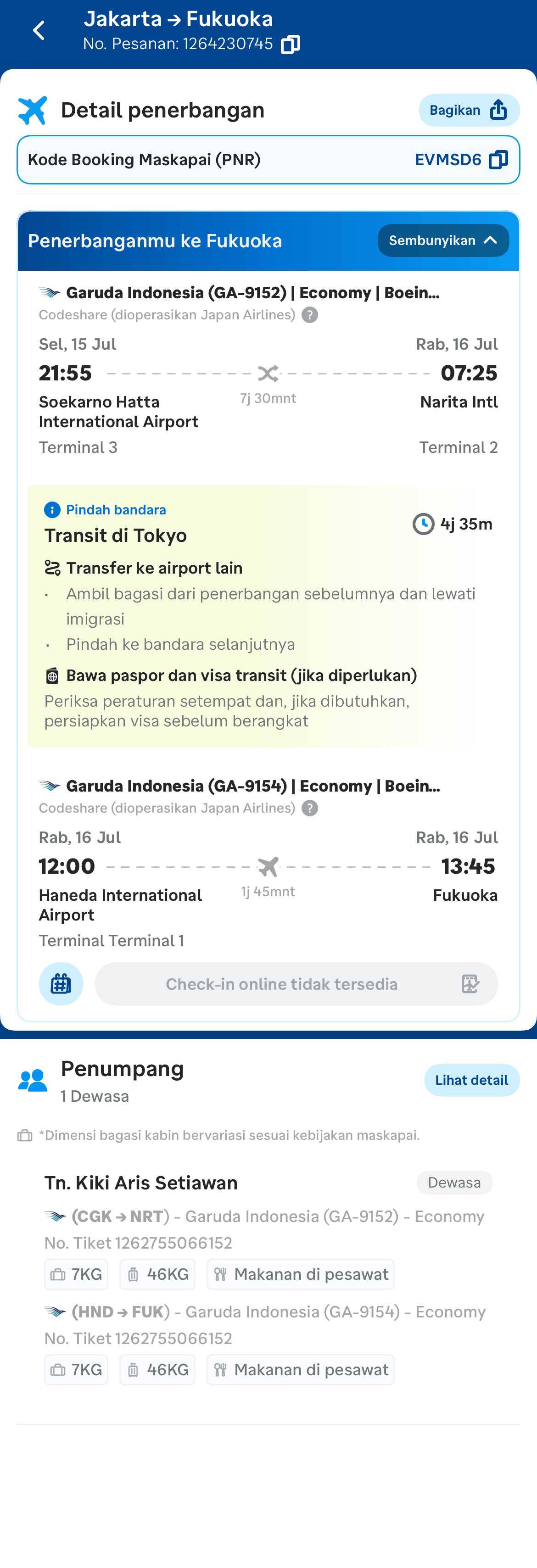Open passenger details with Lihat detail
Screen dimensions: 537x1568
coord(471,1080)
